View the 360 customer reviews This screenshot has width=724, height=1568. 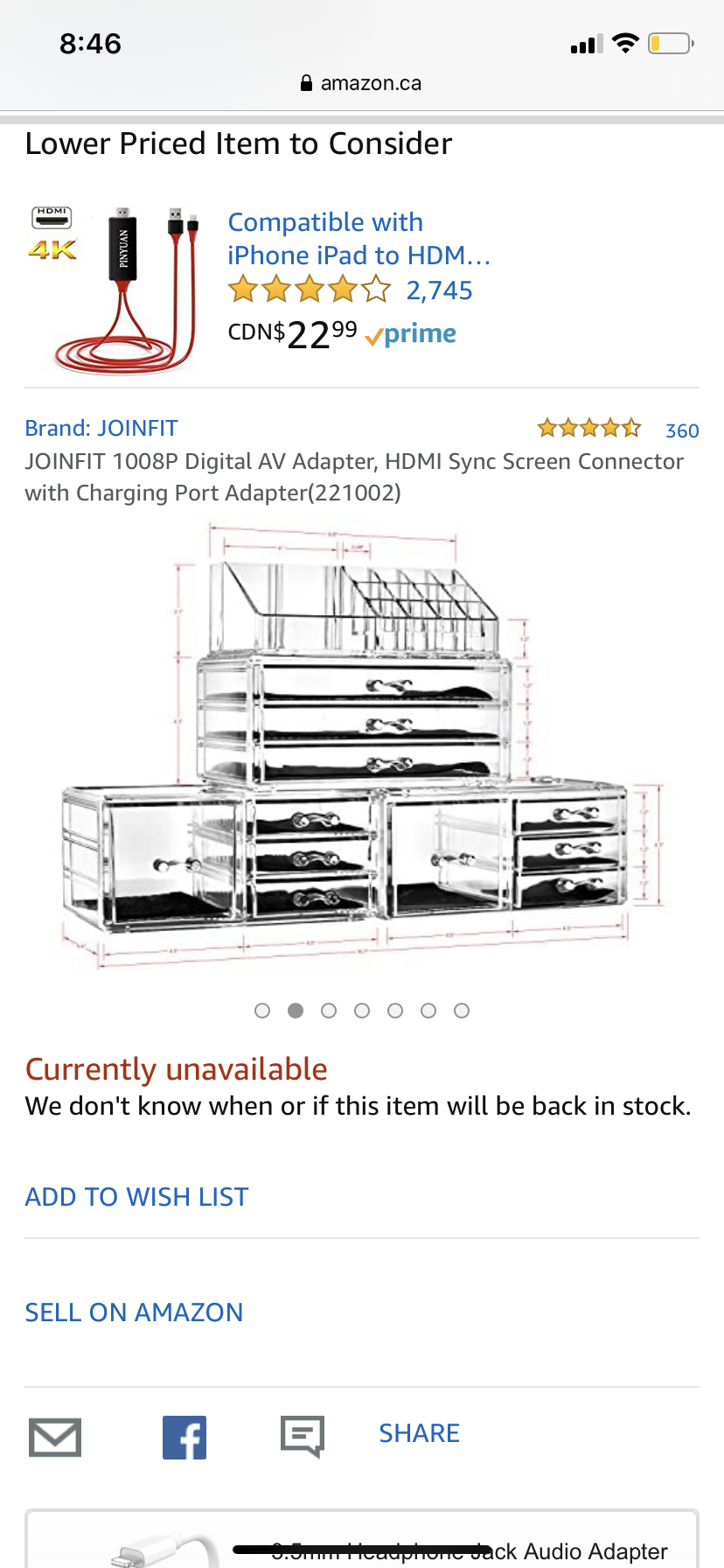pyautogui.click(x=681, y=430)
